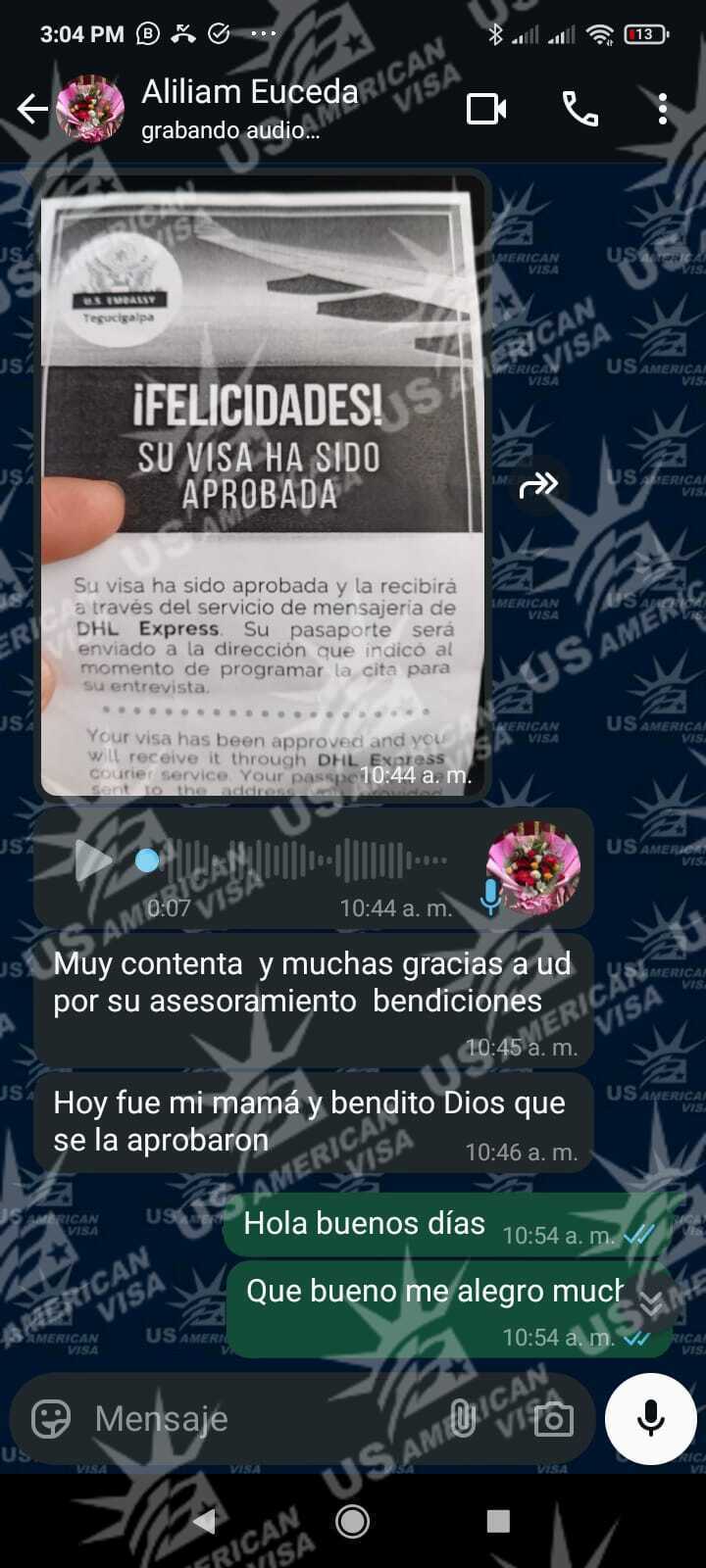The image size is (706, 1568).
Task: Forward the visa approval photo
Action: (538, 484)
